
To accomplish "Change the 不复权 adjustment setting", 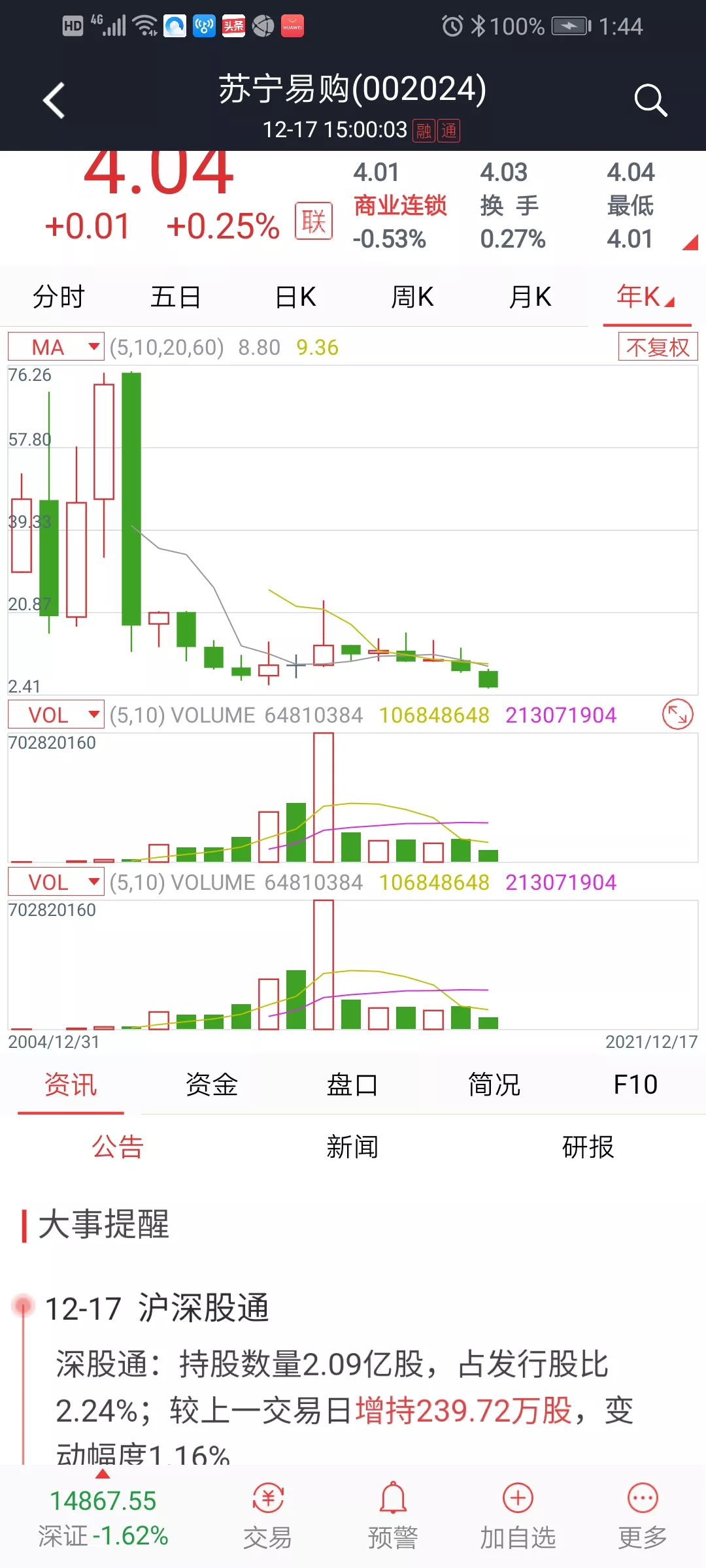I will (x=658, y=347).
